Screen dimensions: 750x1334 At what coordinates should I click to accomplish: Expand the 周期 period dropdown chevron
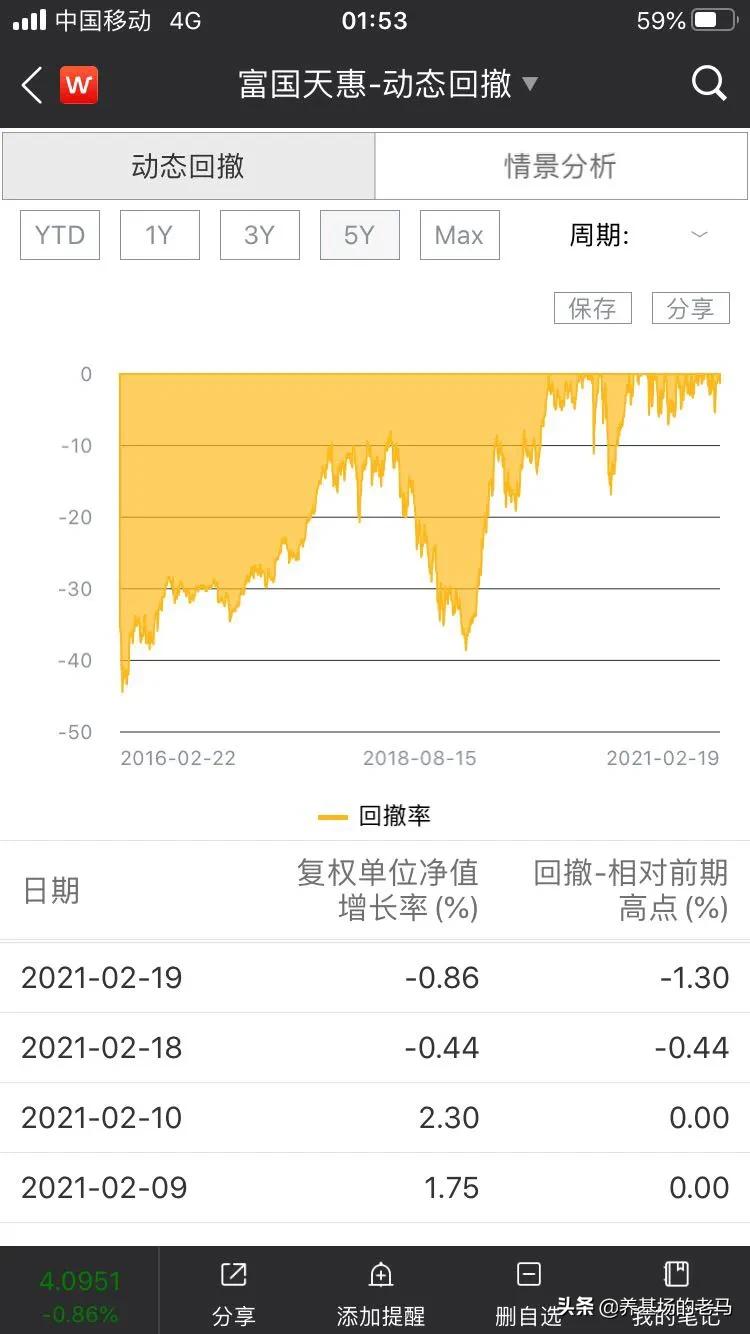pyautogui.click(x=699, y=235)
